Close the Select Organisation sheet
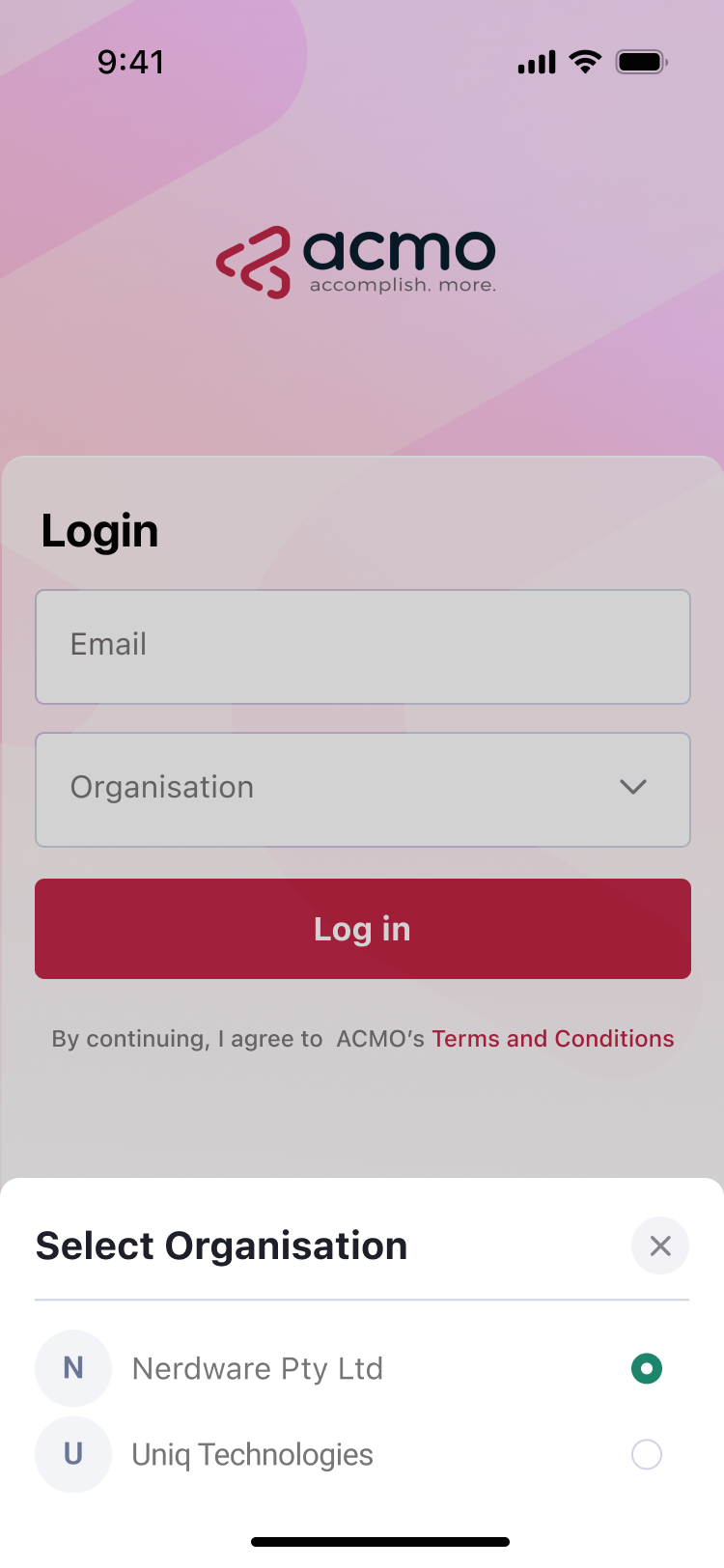The width and height of the screenshot is (724, 1568). [x=660, y=1246]
